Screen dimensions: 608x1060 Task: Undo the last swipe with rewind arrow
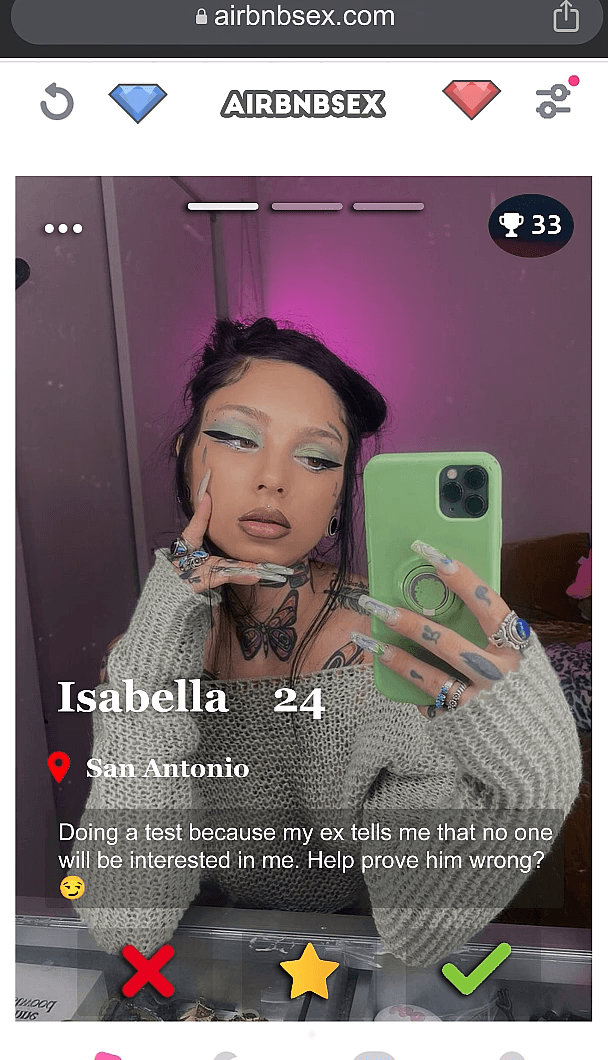click(x=57, y=102)
